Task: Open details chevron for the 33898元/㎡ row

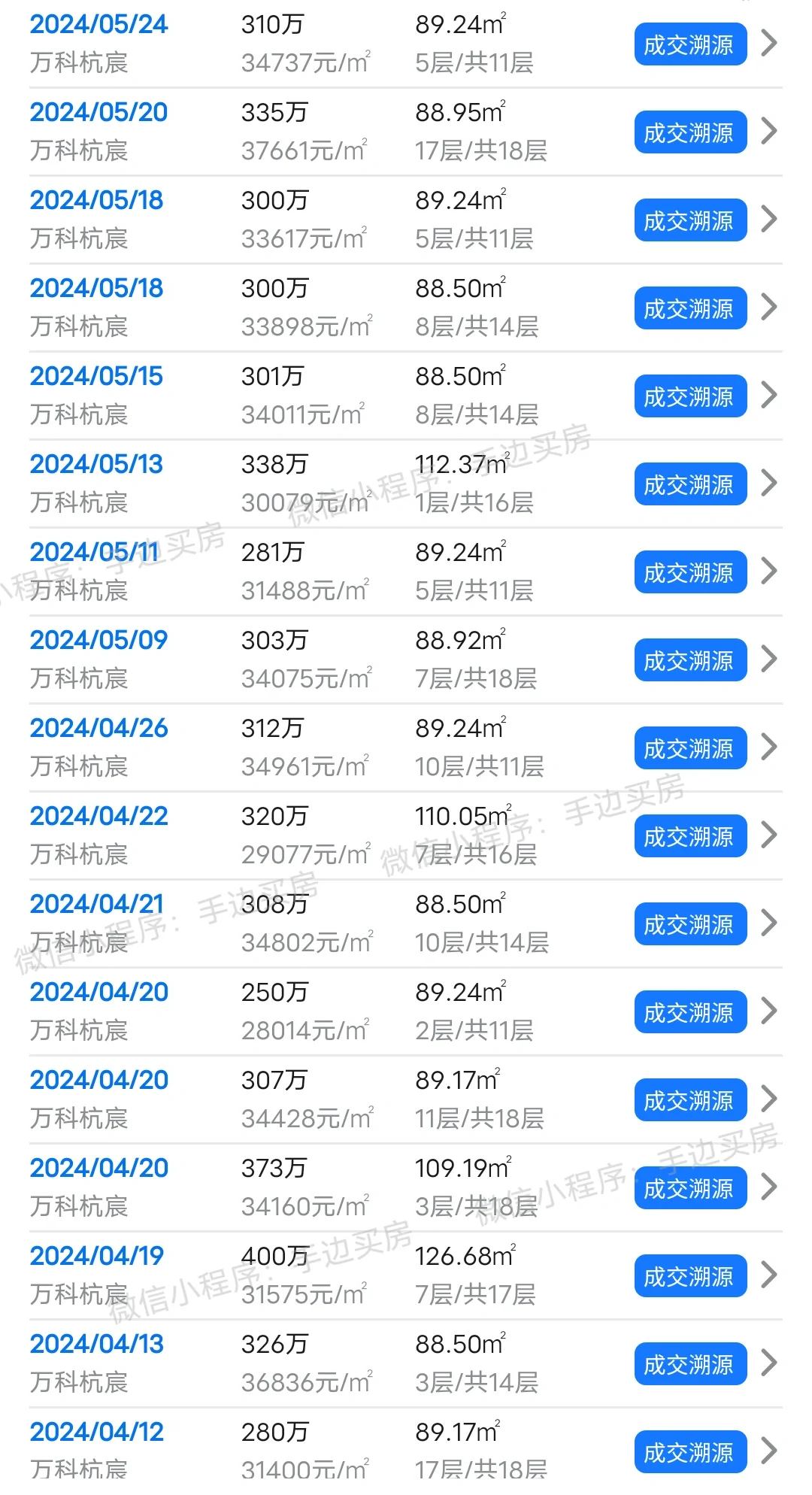Action: point(768,307)
